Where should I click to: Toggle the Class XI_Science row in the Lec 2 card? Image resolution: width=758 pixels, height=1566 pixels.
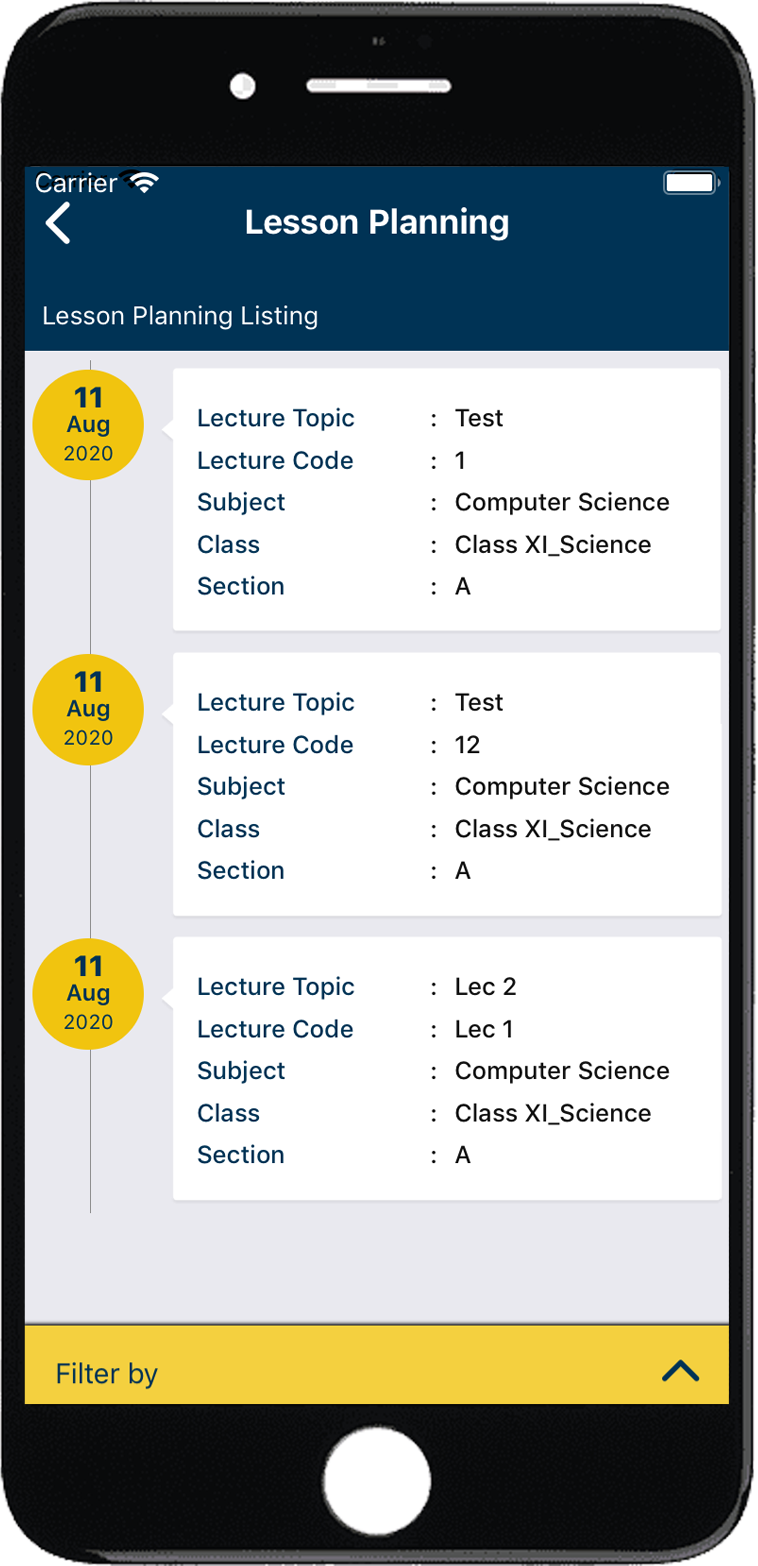coord(552,1113)
